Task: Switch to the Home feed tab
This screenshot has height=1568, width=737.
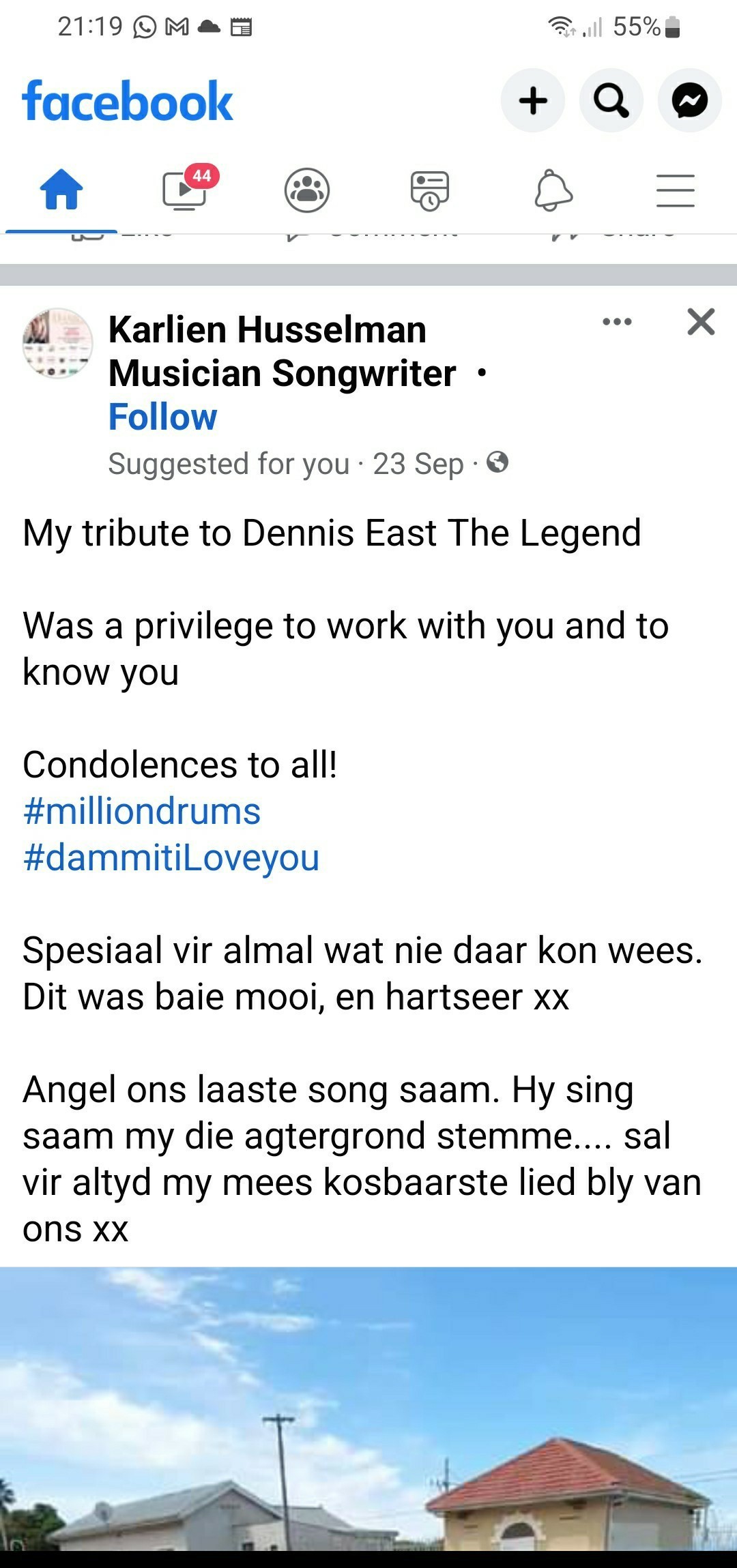Action: tap(61, 190)
